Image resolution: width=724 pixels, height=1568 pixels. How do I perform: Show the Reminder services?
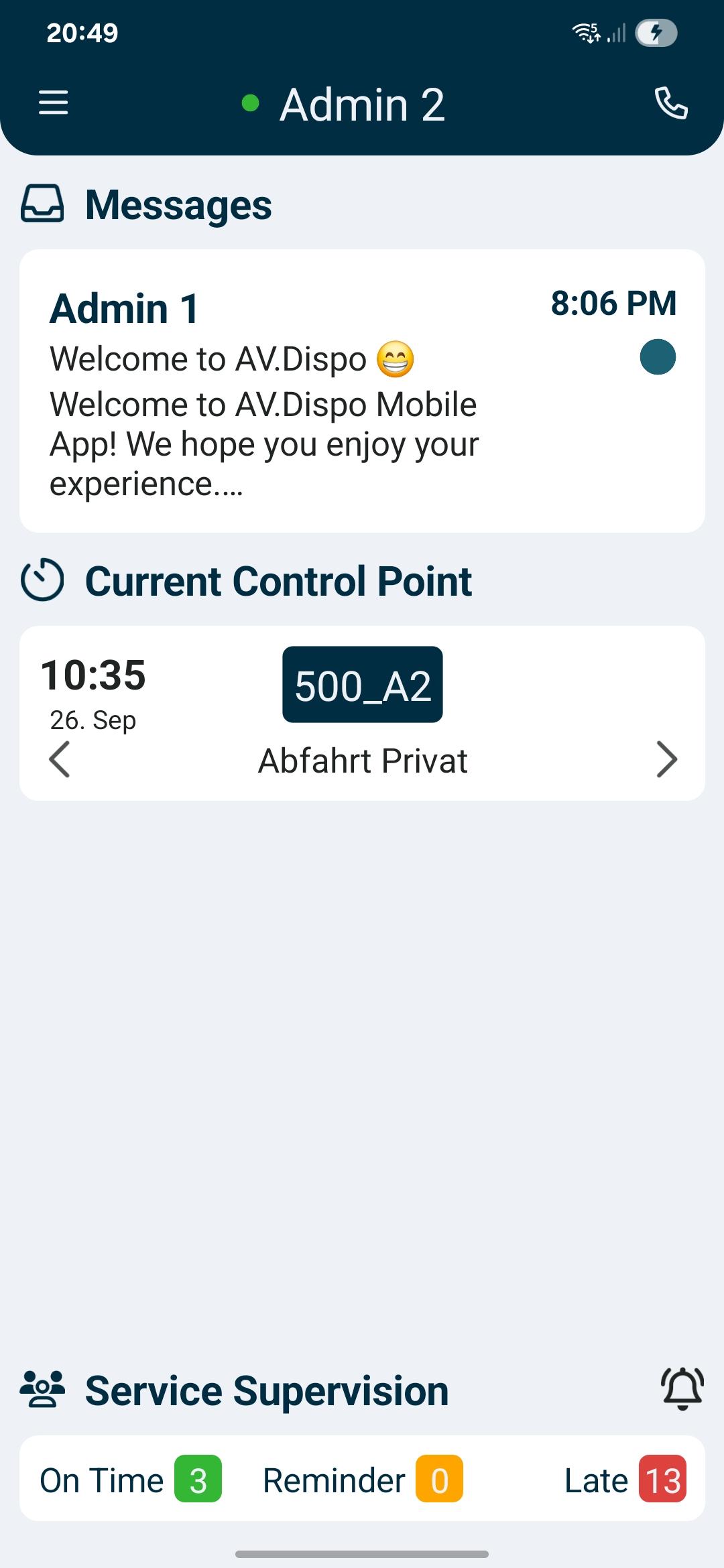(362, 1480)
